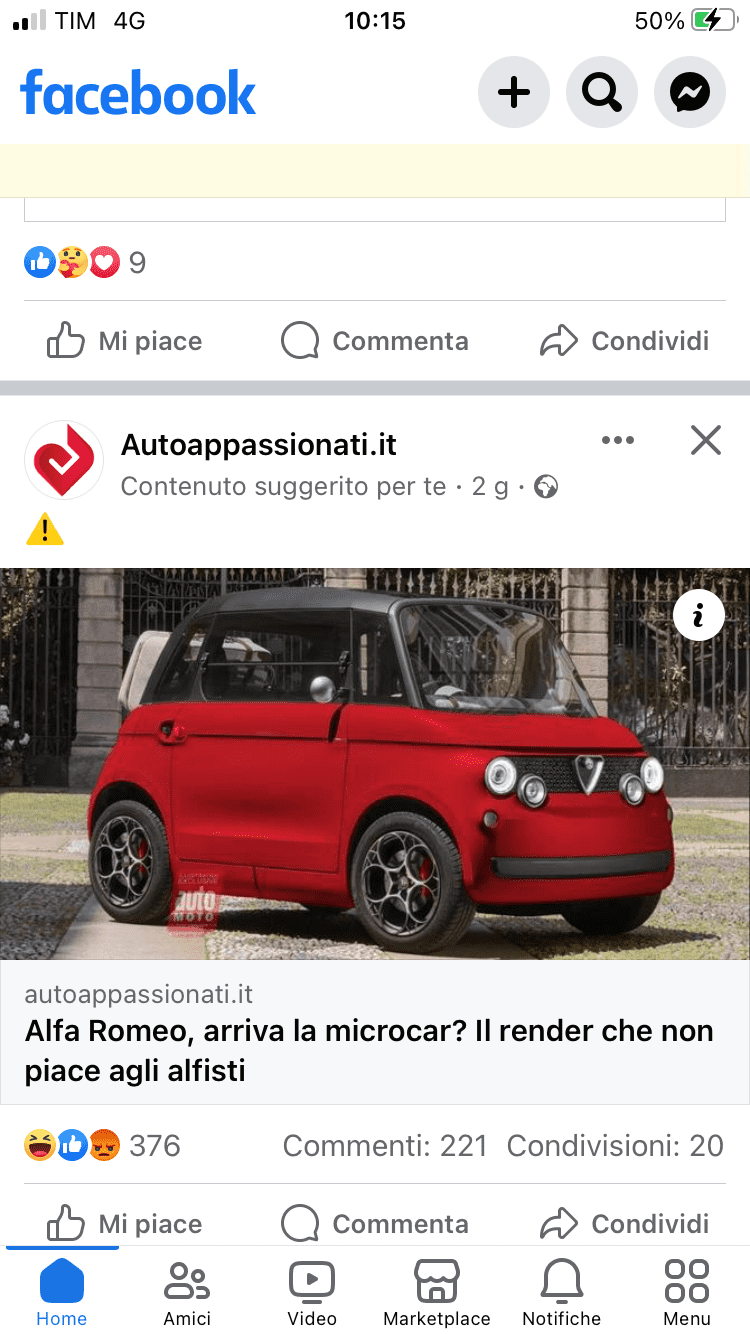This screenshot has width=750, height=1334.
Task: Open the Menu tab
Action: point(687,1293)
